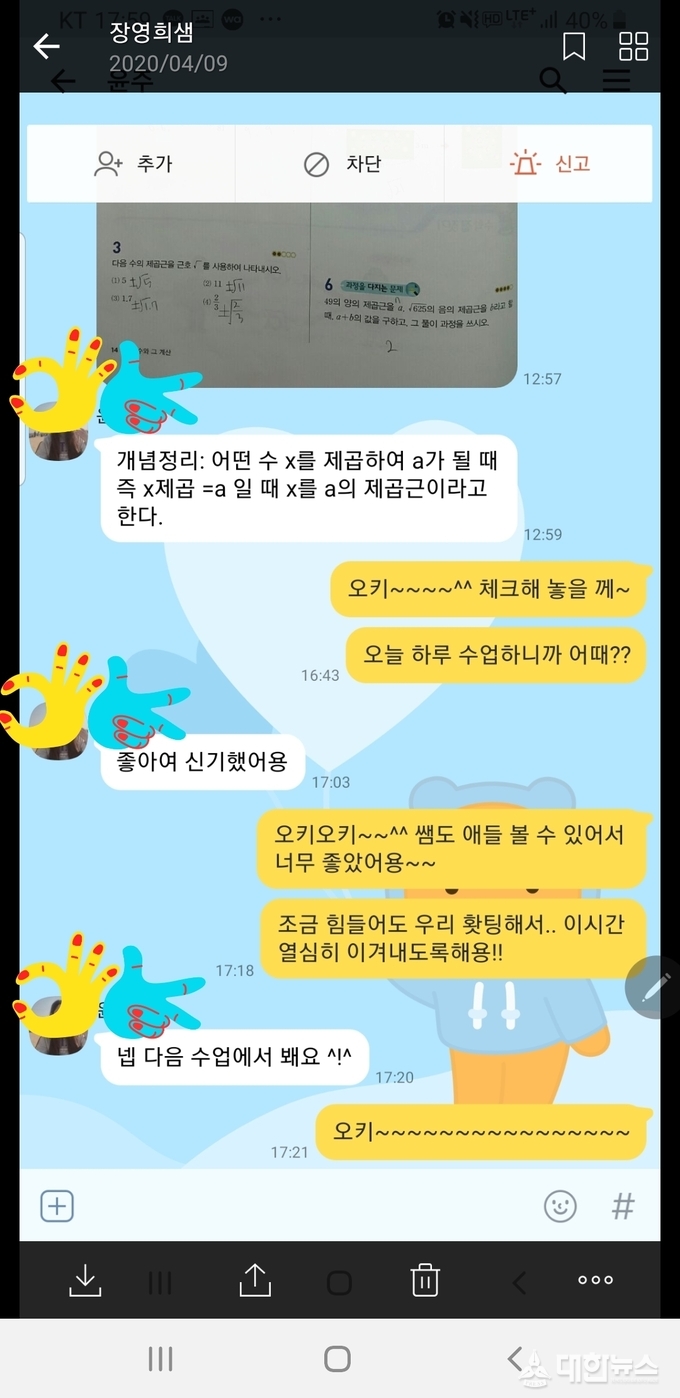Tap the floating pencil edit button
Viewport: 680px width, 1398px height.
coord(655,988)
